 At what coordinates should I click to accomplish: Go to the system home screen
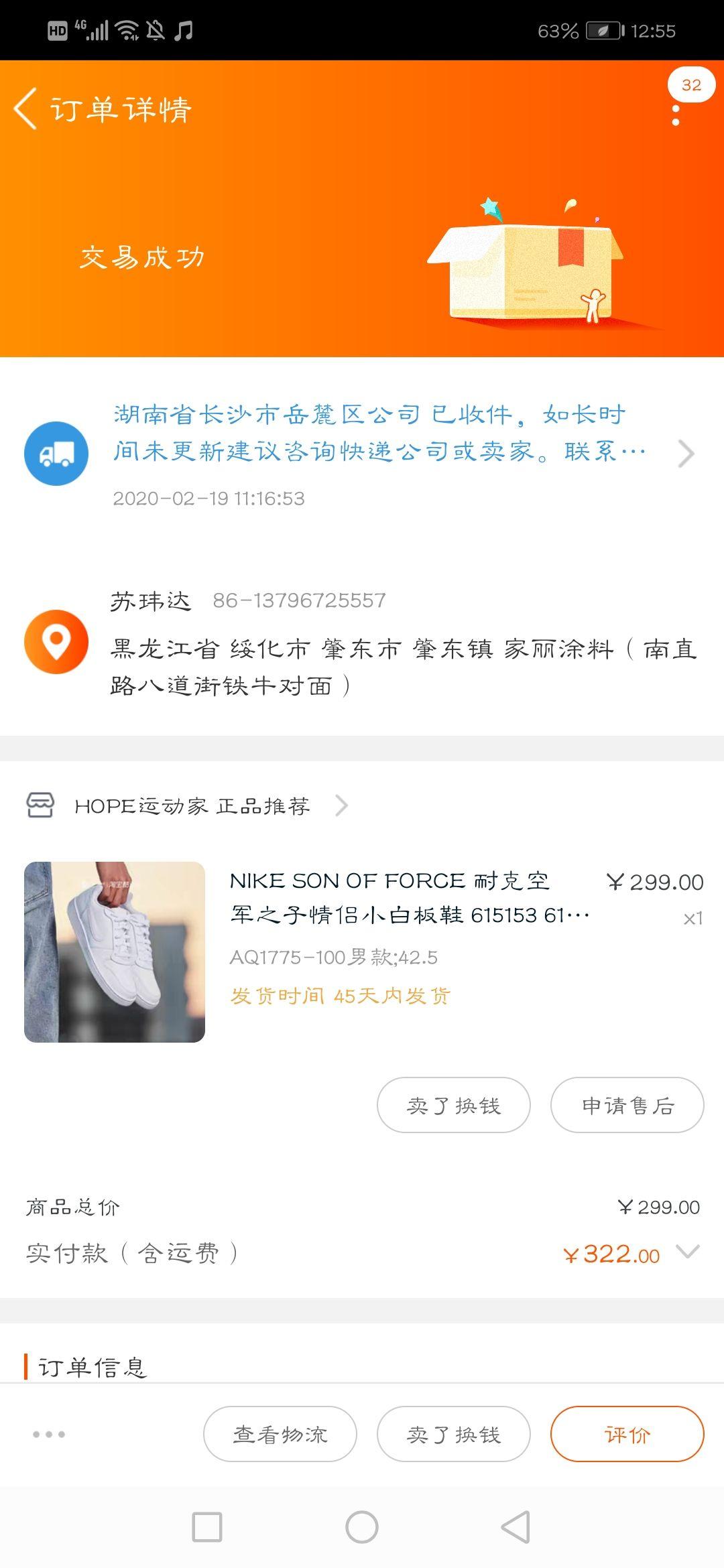click(362, 1527)
